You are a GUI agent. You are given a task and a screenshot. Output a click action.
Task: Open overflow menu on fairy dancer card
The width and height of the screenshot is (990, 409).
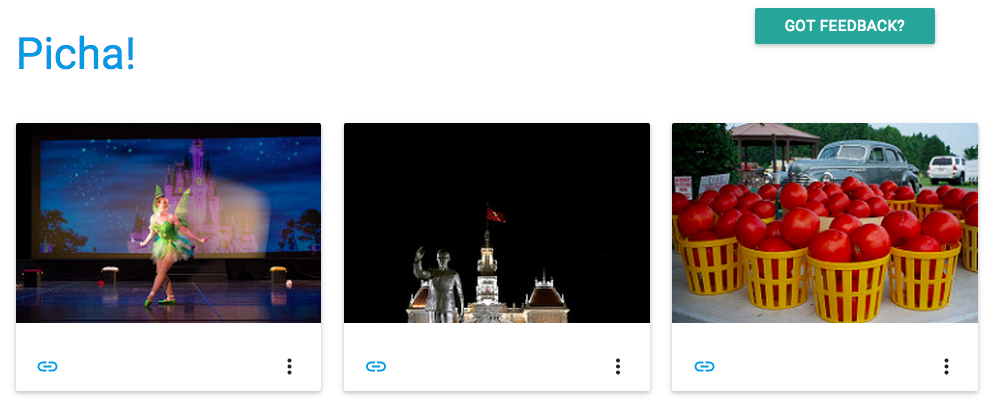[x=289, y=367]
